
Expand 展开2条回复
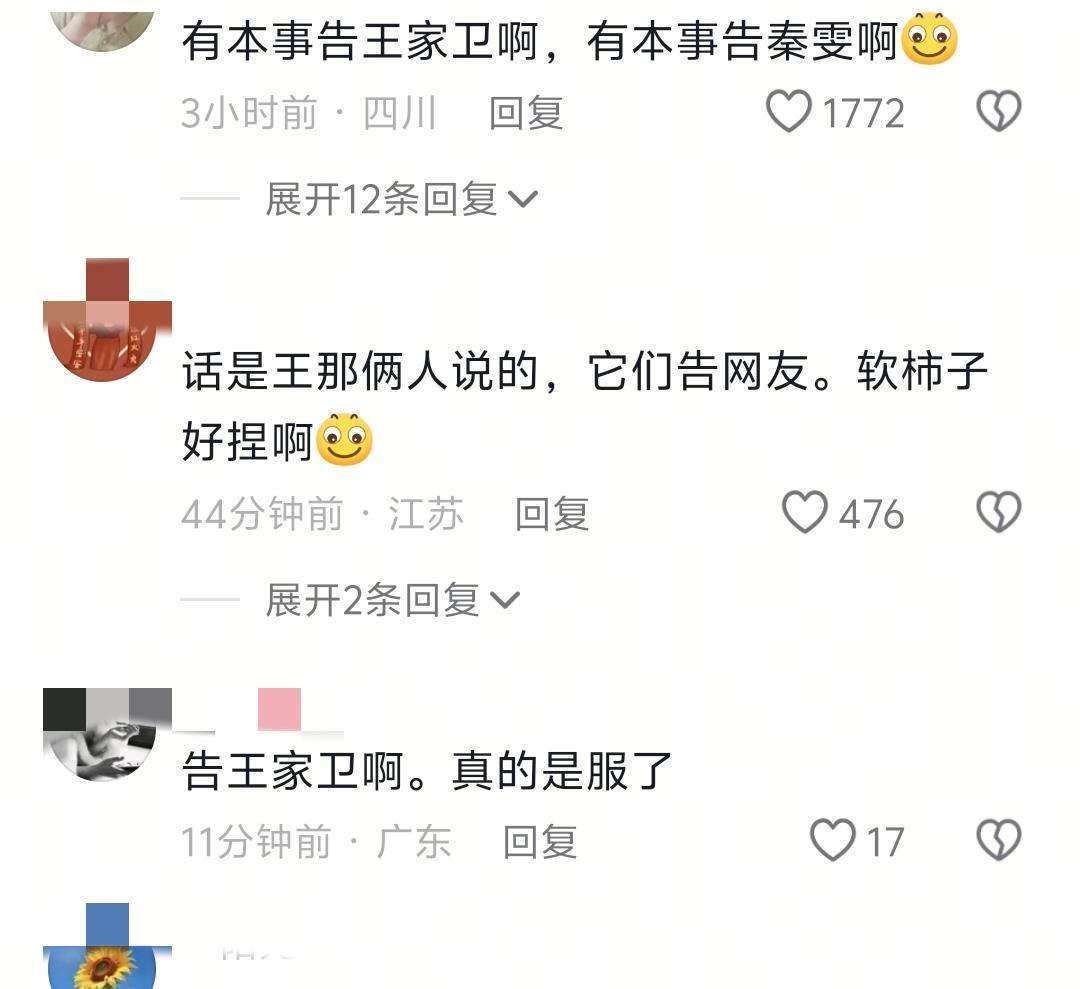pos(392,599)
